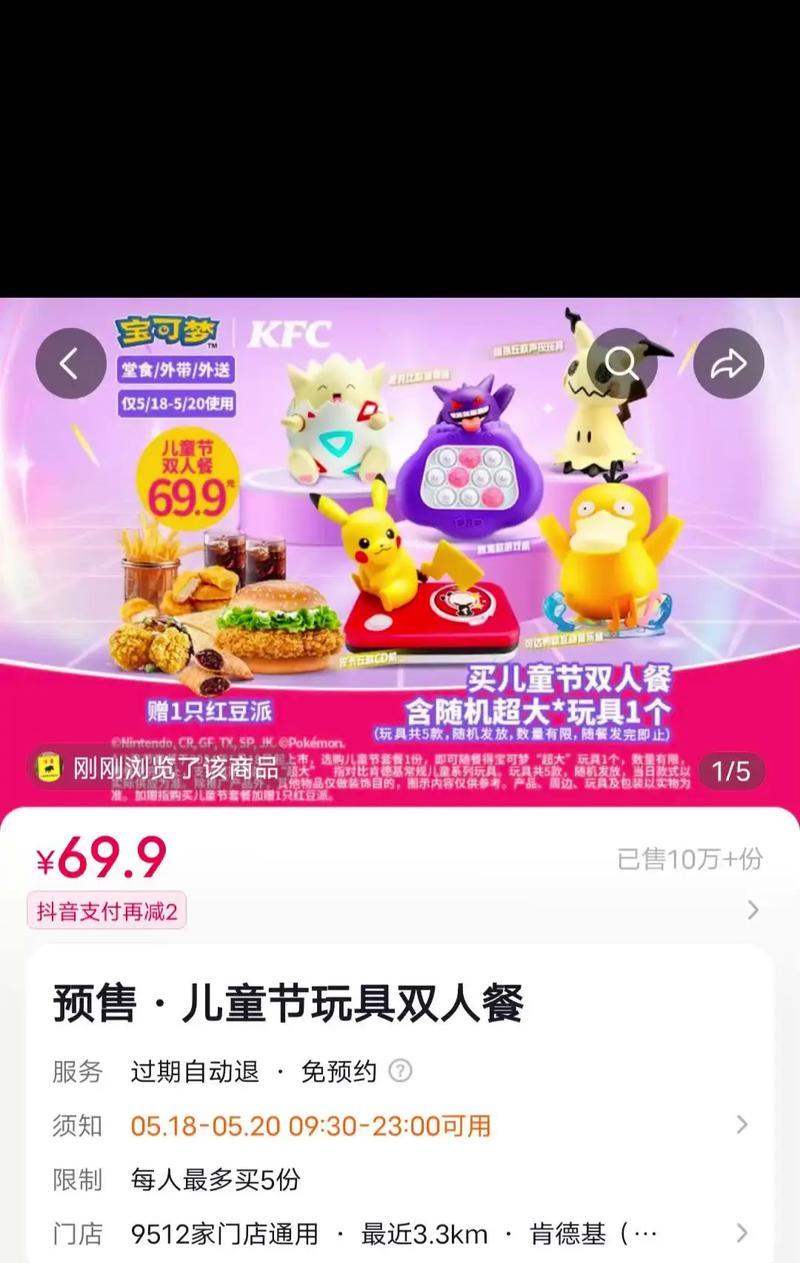Share this KFC deal
Screen dimensions: 800x1263
pos(729,364)
